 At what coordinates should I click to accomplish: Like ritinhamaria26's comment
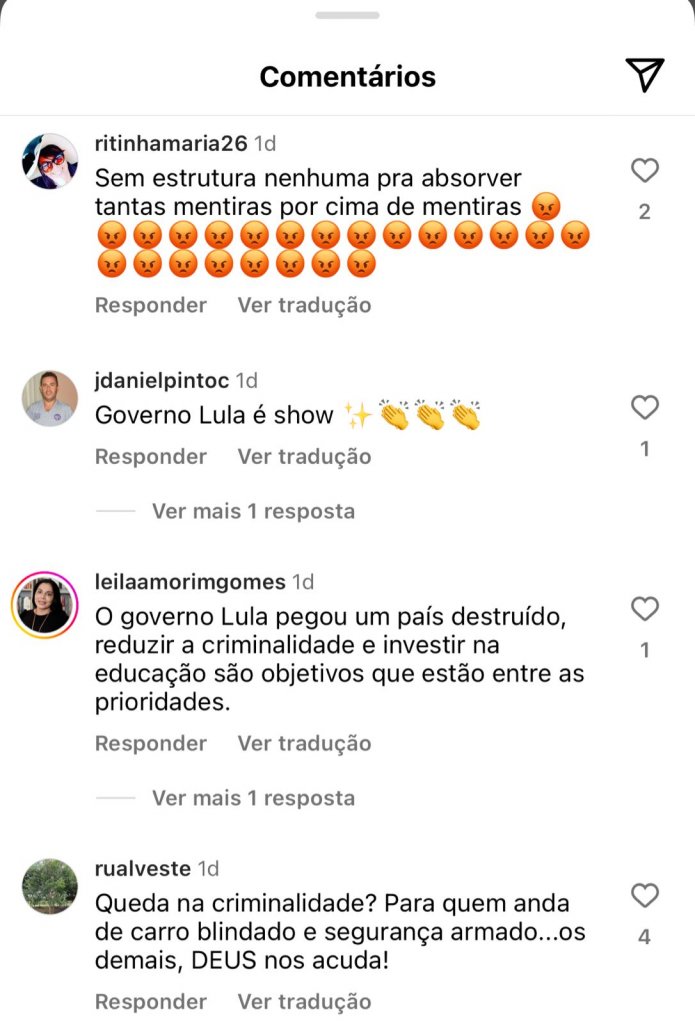(x=645, y=171)
